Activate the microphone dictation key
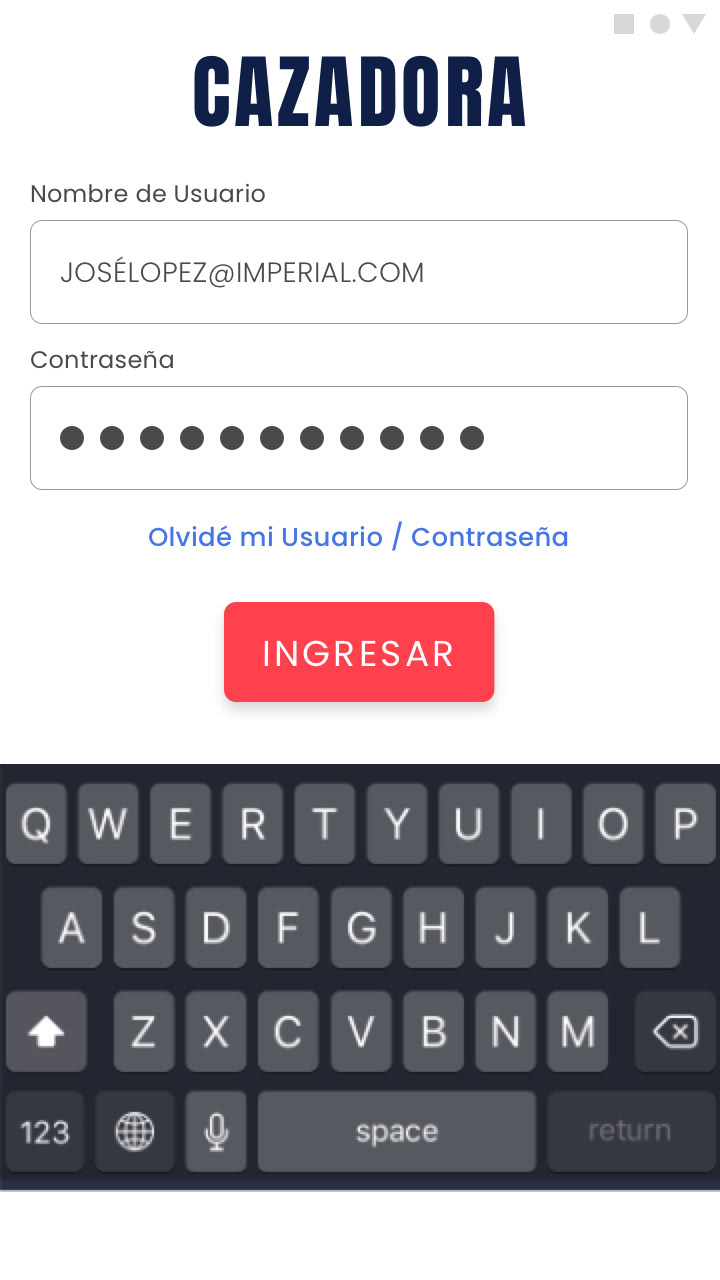 click(x=216, y=1132)
